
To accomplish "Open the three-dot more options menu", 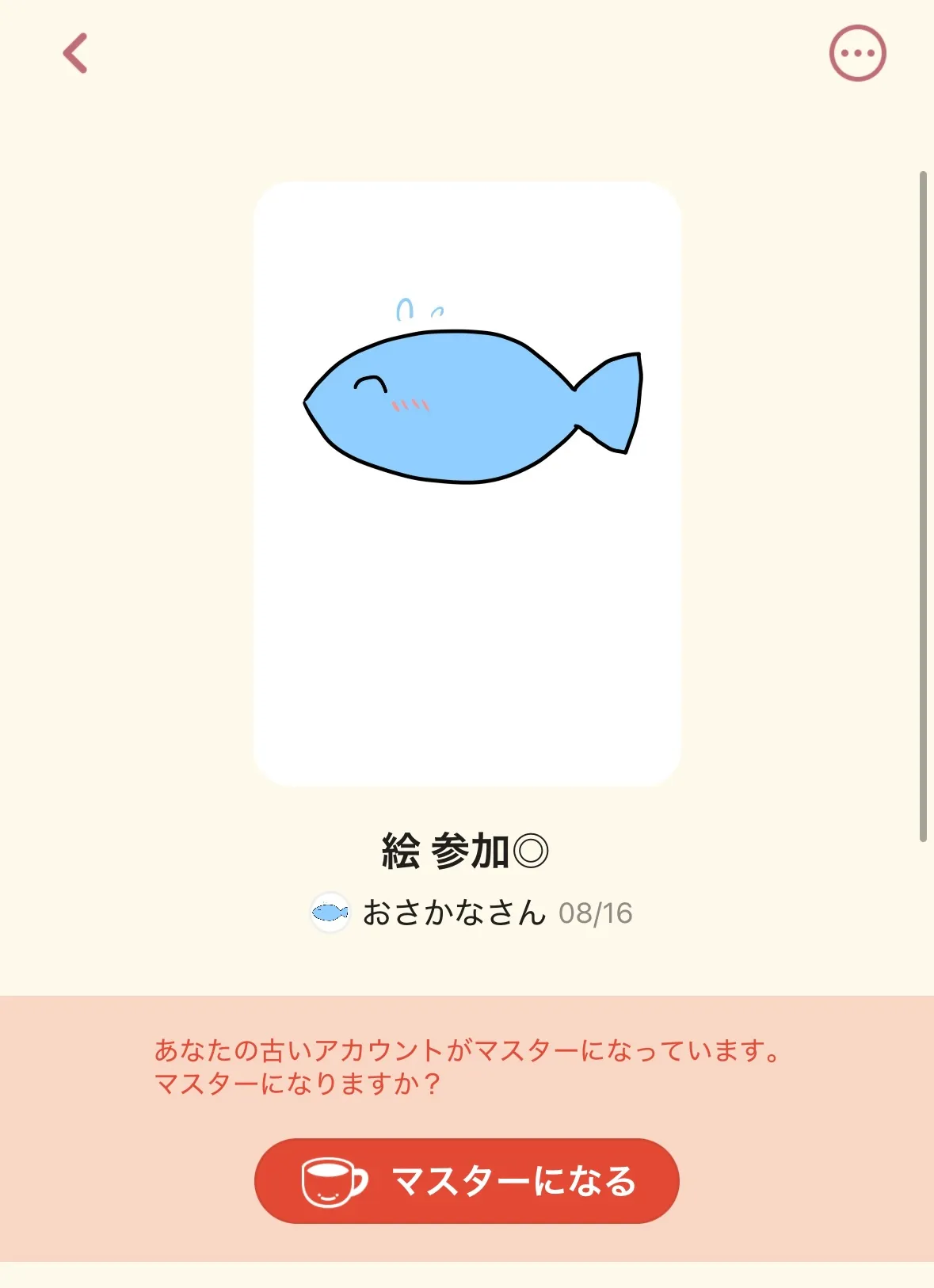I will click(x=857, y=54).
